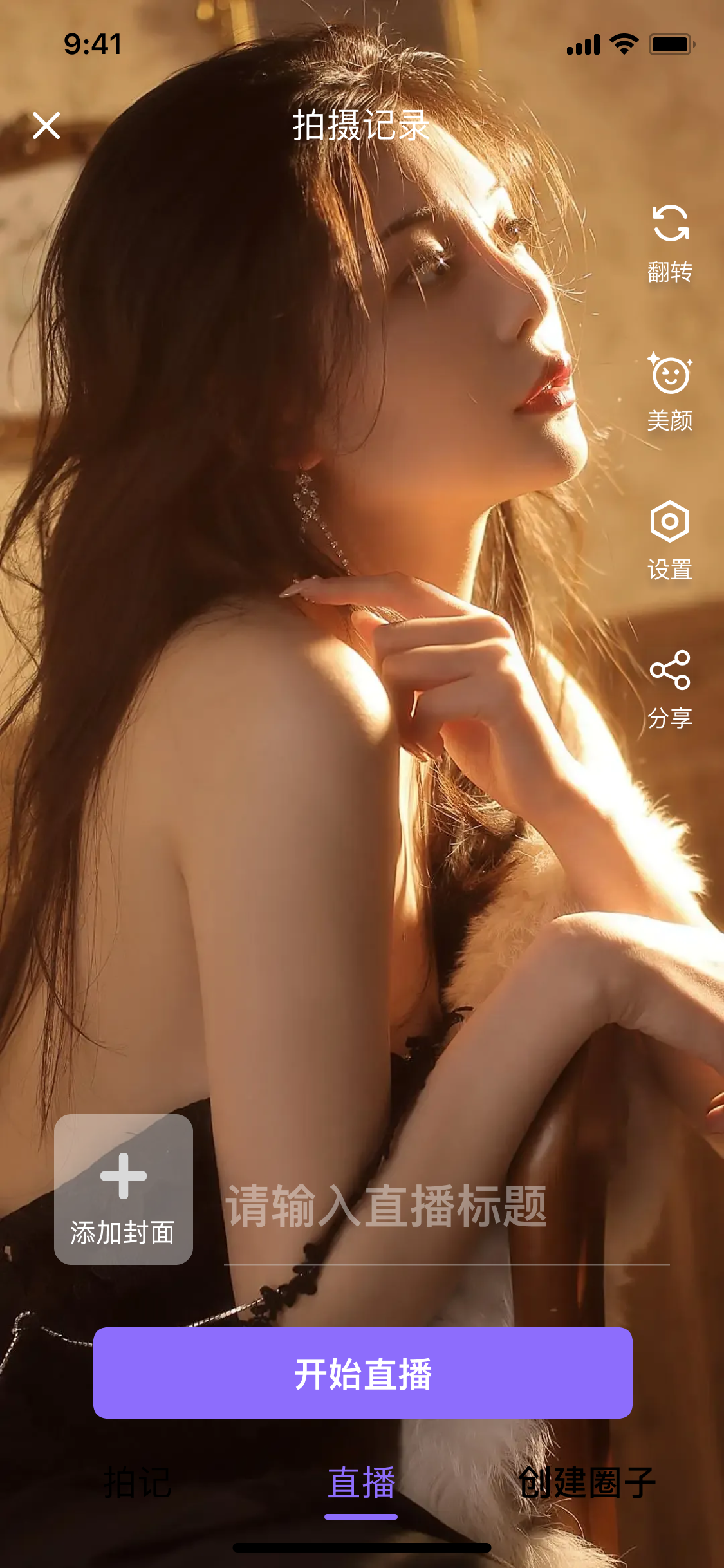Switch to the 拍记 tab
The image size is (724, 1568).
[137, 1483]
